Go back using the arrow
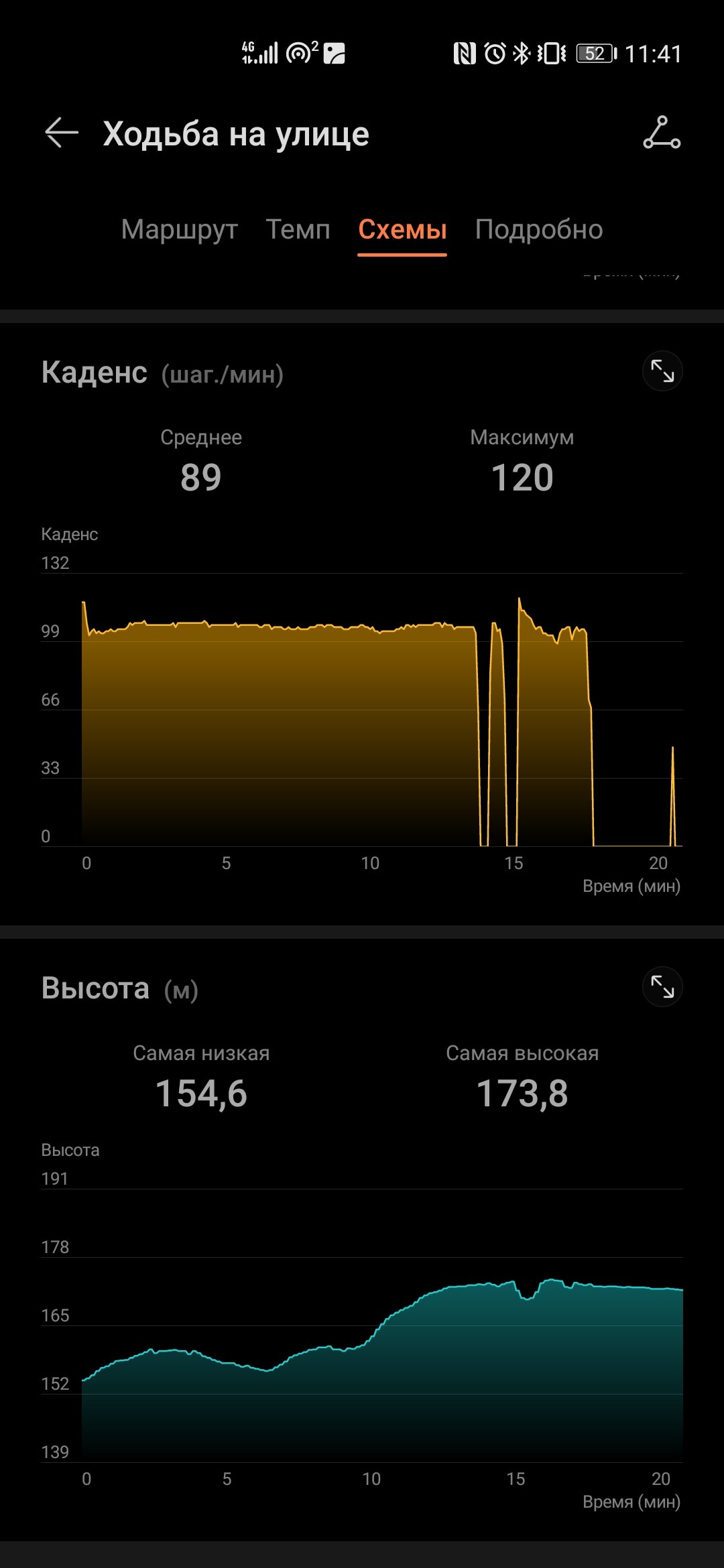The height and width of the screenshot is (1568, 724). [x=62, y=133]
